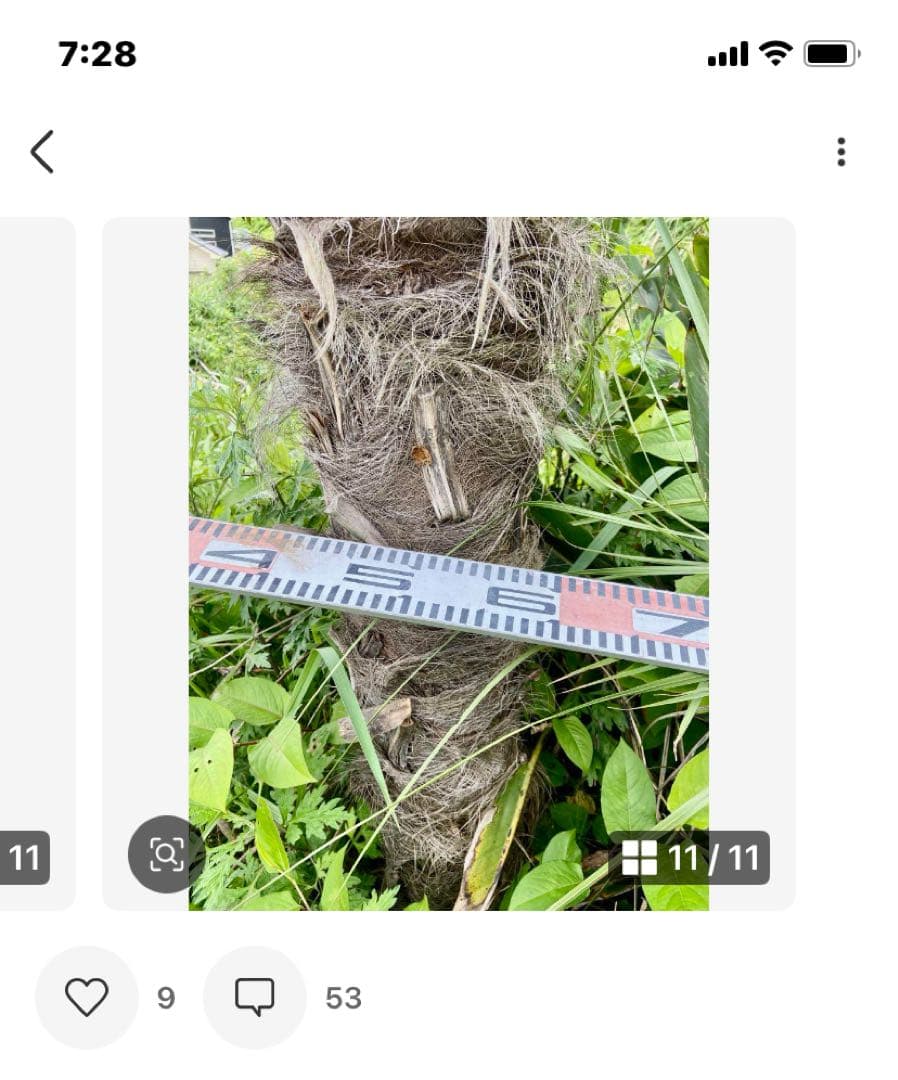Expand photo options using top-right dots

pyautogui.click(x=842, y=152)
